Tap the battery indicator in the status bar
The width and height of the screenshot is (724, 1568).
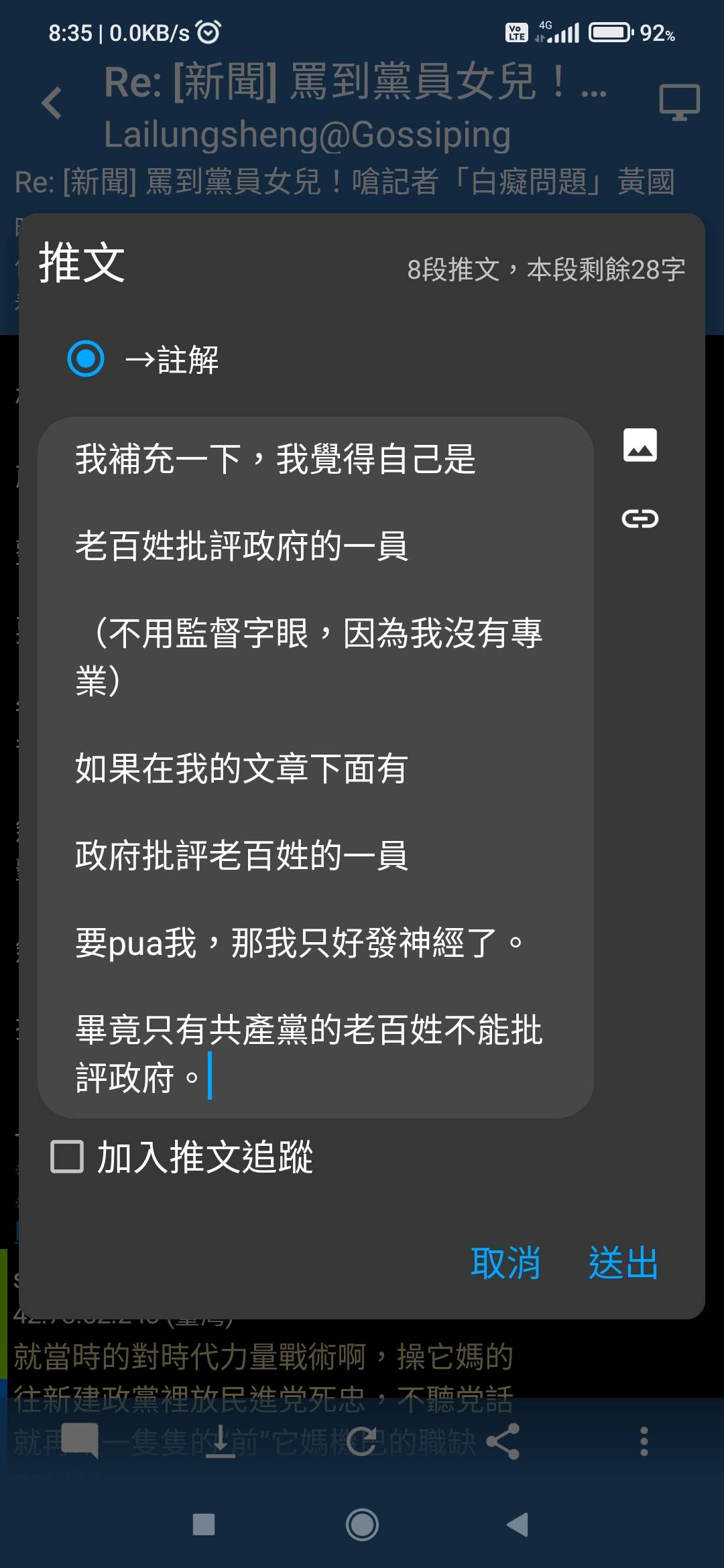tap(609, 31)
